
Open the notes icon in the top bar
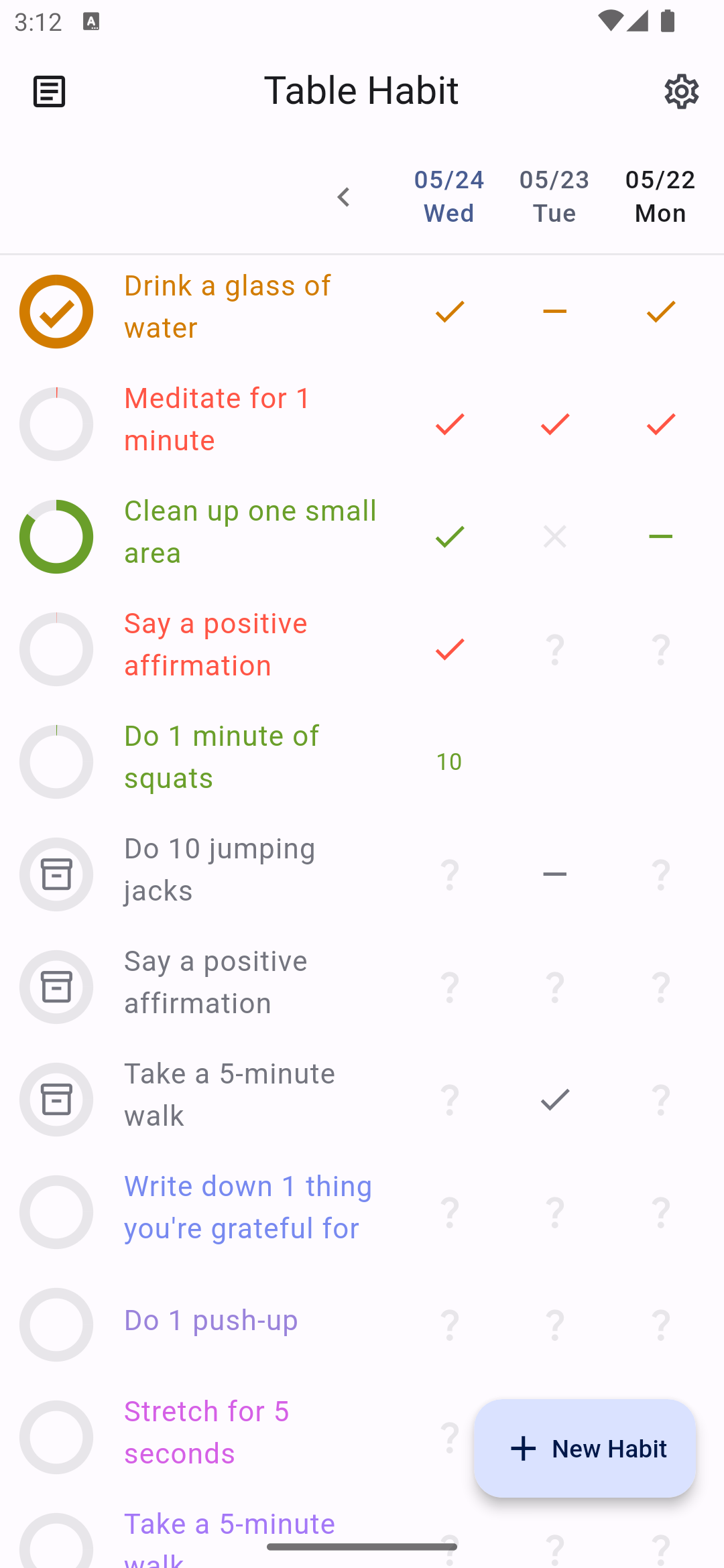[x=49, y=91]
